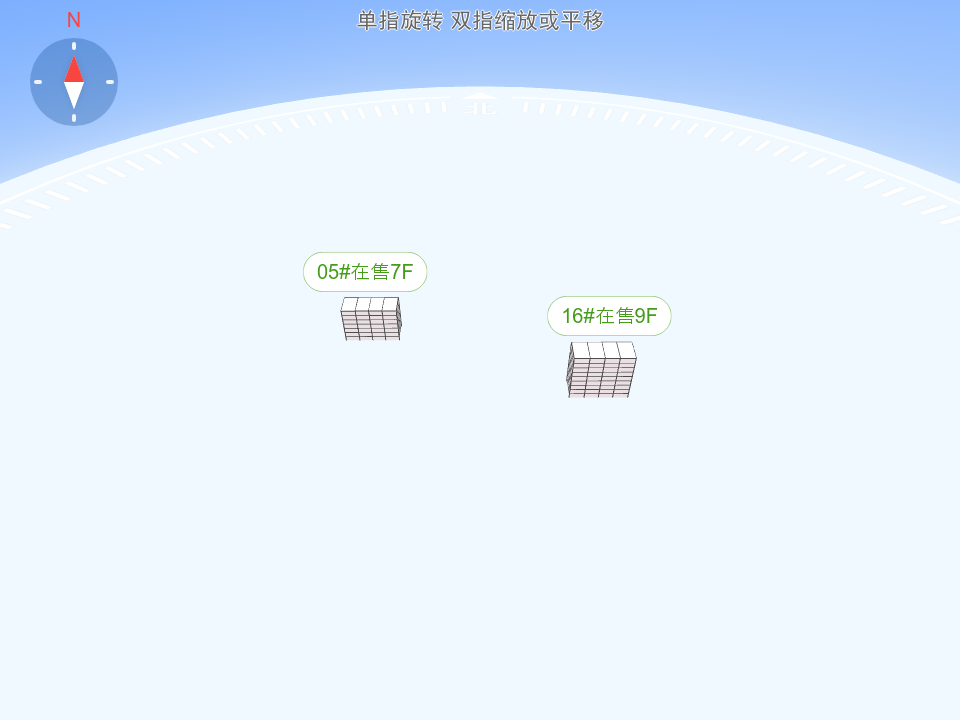
Task: Select the 3D model of building 16#
Action: [601, 370]
